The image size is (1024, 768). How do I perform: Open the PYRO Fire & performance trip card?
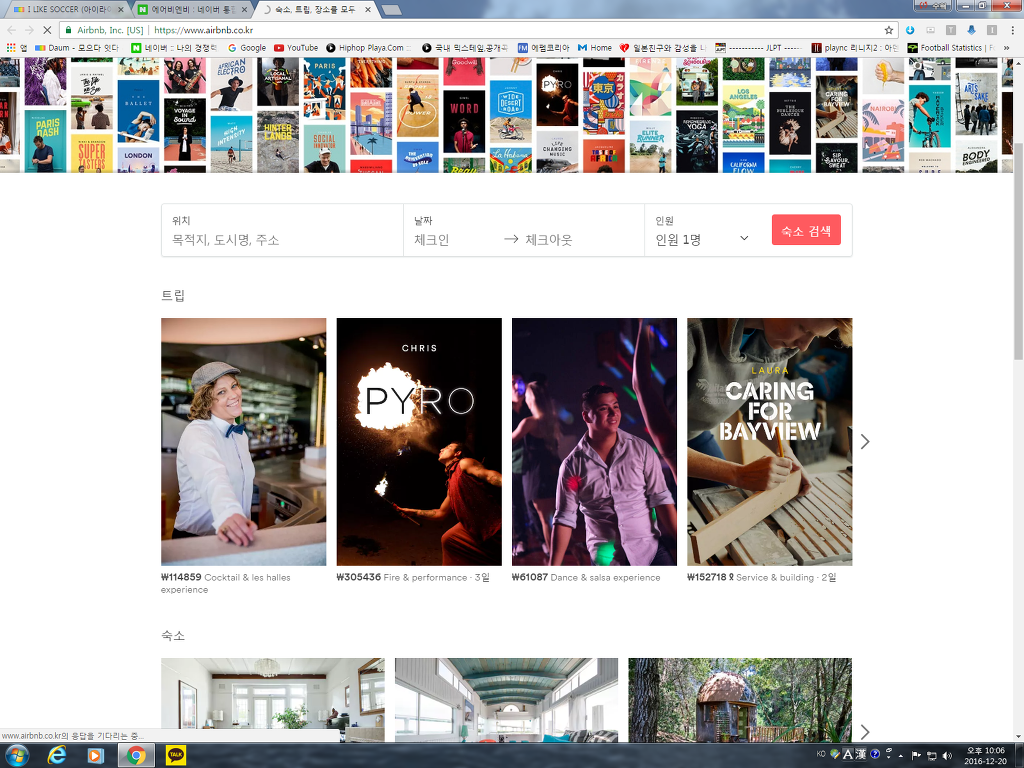[x=418, y=442]
